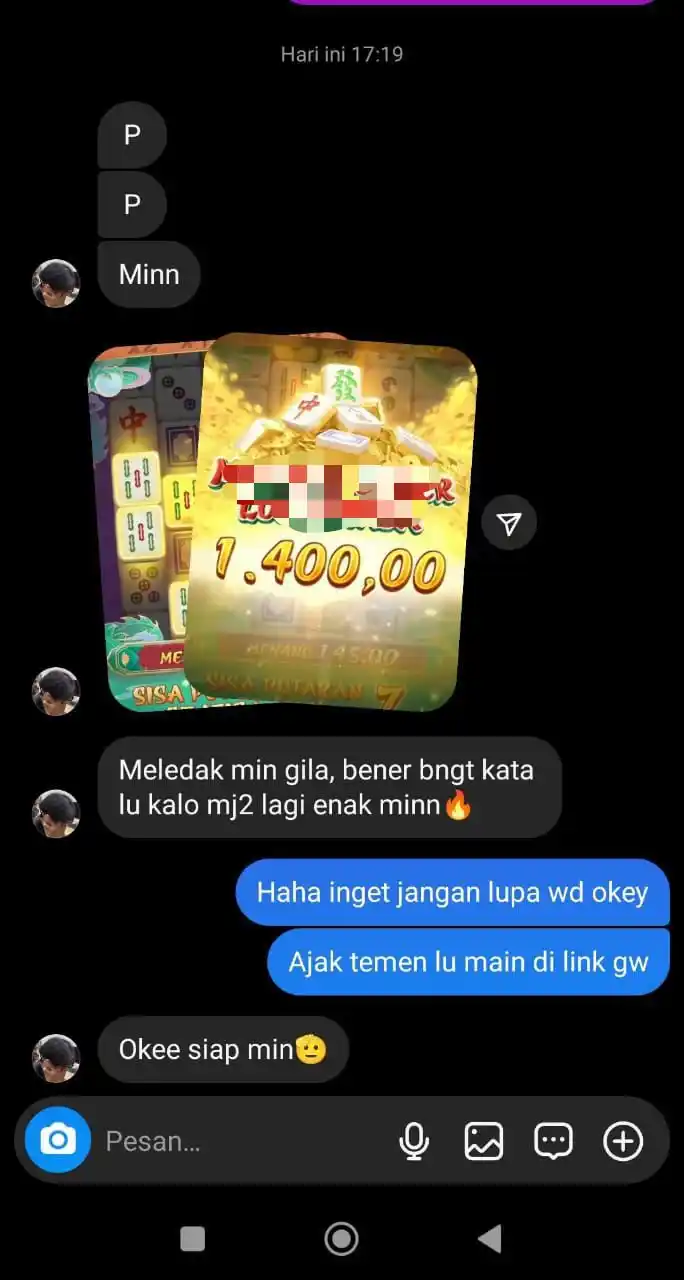
Task: Open the gallery image picker
Action: pos(483,1141)
